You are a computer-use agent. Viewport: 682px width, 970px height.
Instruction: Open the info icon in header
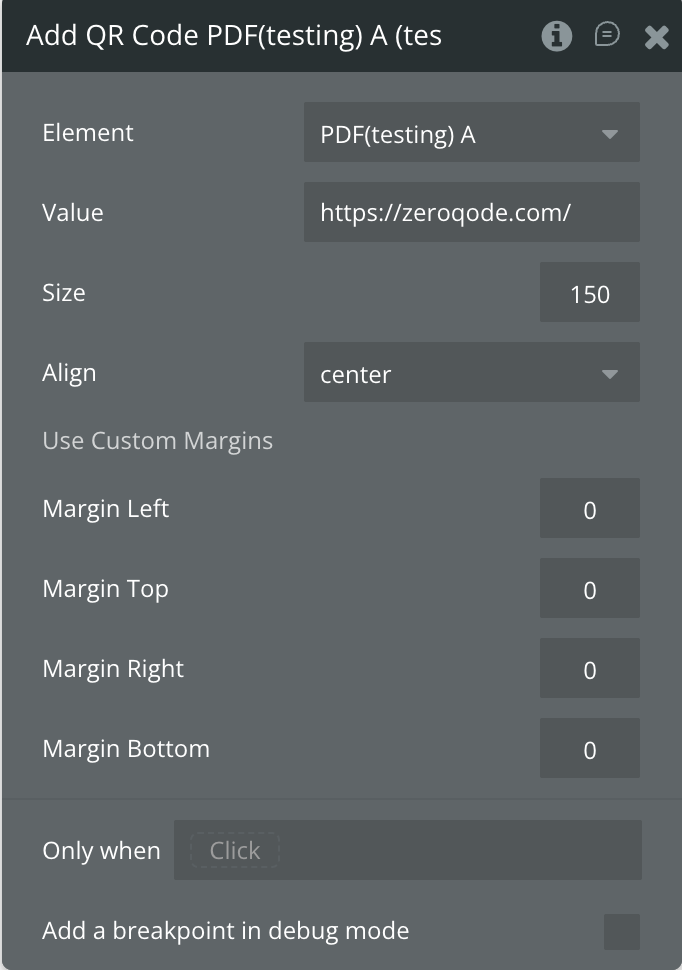(x=557, y=37)
